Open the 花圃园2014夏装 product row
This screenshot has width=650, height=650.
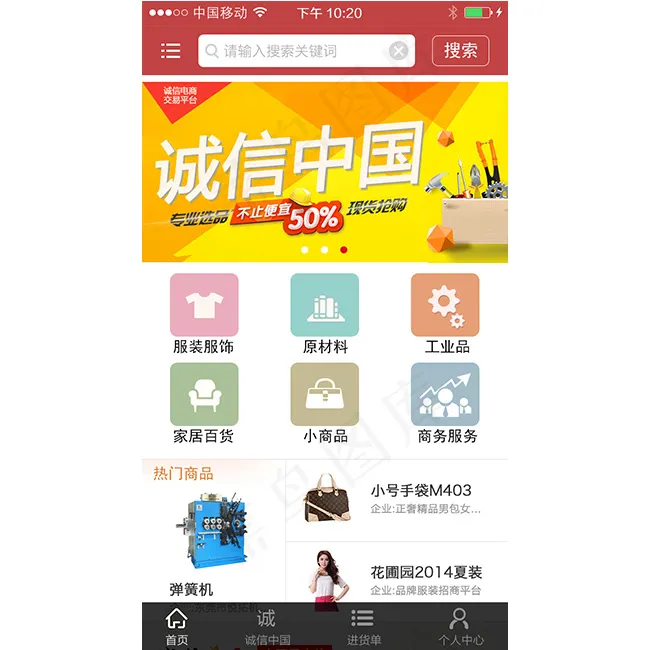[x=397, y=572]
